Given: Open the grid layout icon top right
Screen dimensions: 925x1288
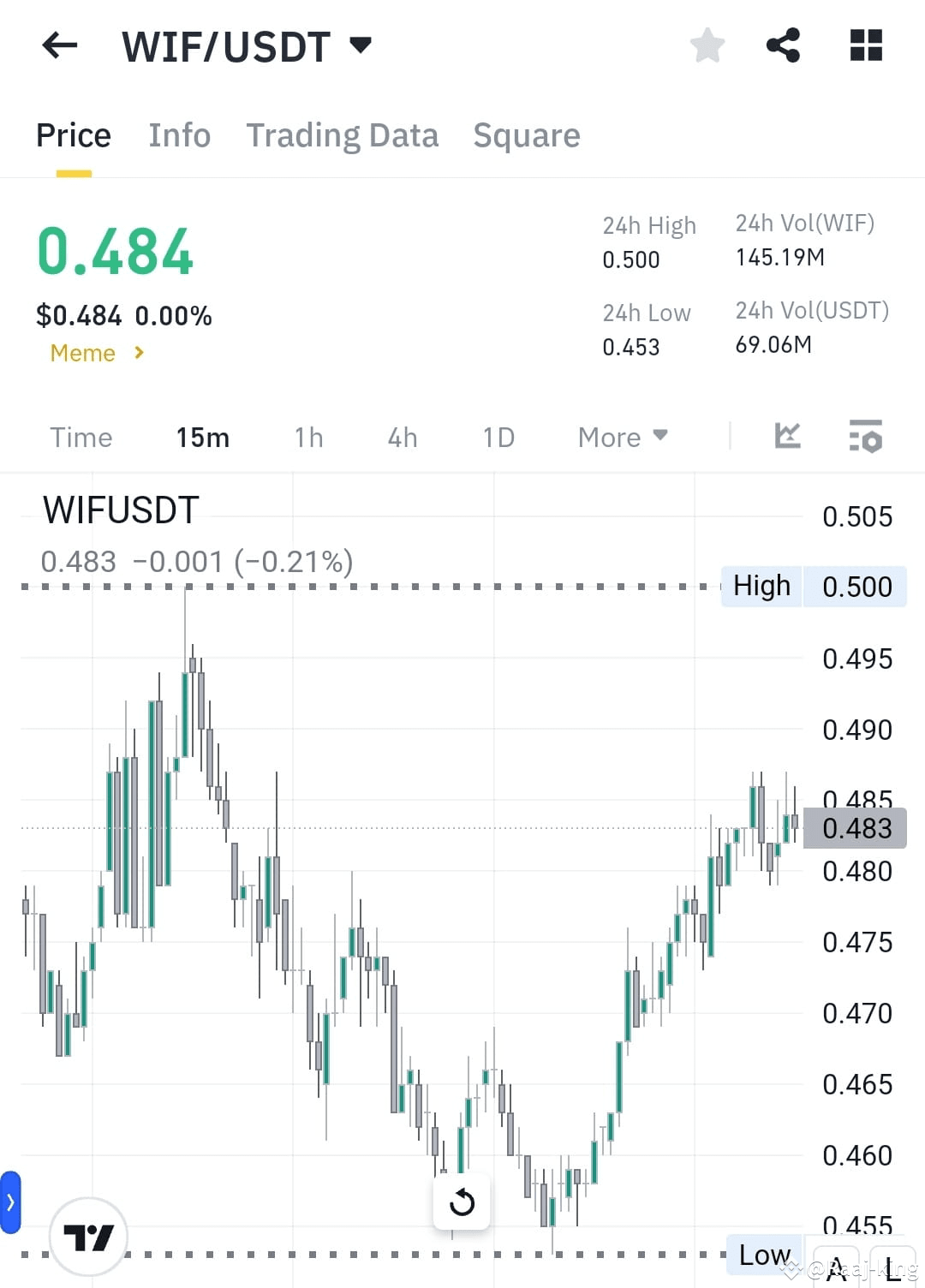Looking at the screenshot, I should (x=865, y=46).
